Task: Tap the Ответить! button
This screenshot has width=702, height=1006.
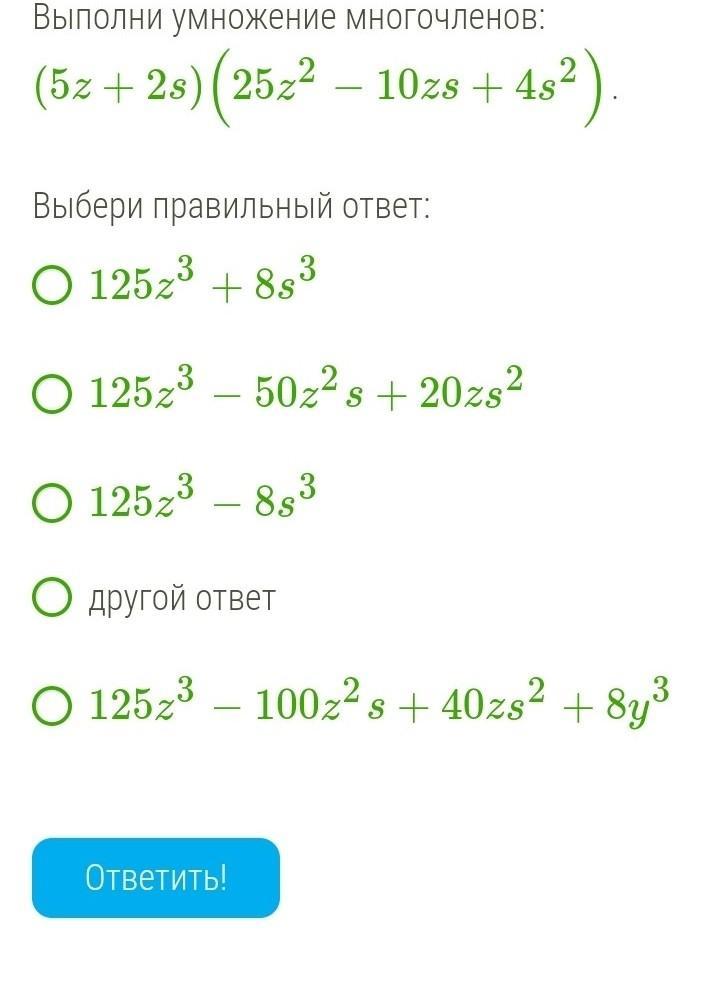Action: point(156,877)
